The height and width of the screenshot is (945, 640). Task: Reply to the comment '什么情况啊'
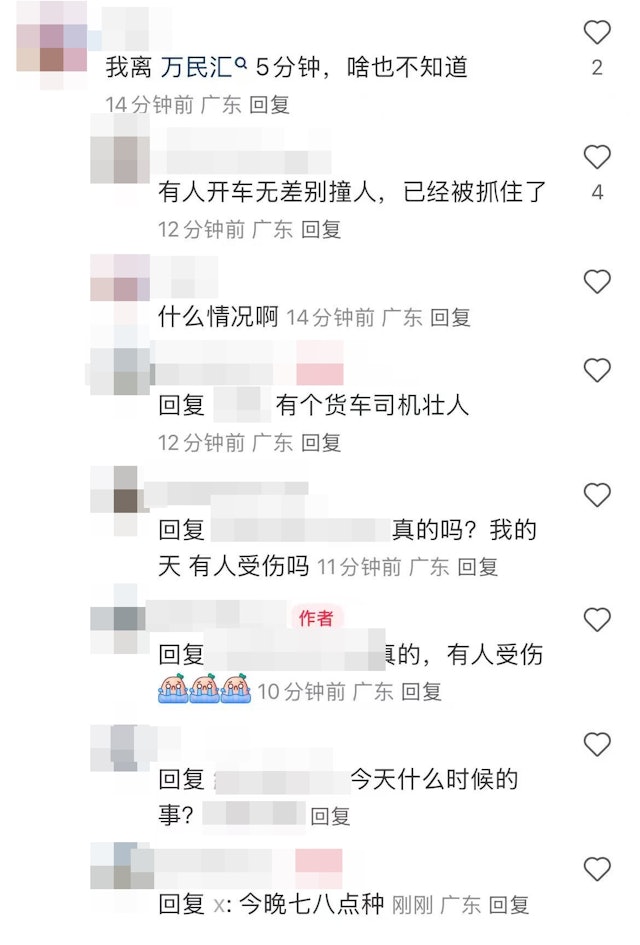(450, 317)
